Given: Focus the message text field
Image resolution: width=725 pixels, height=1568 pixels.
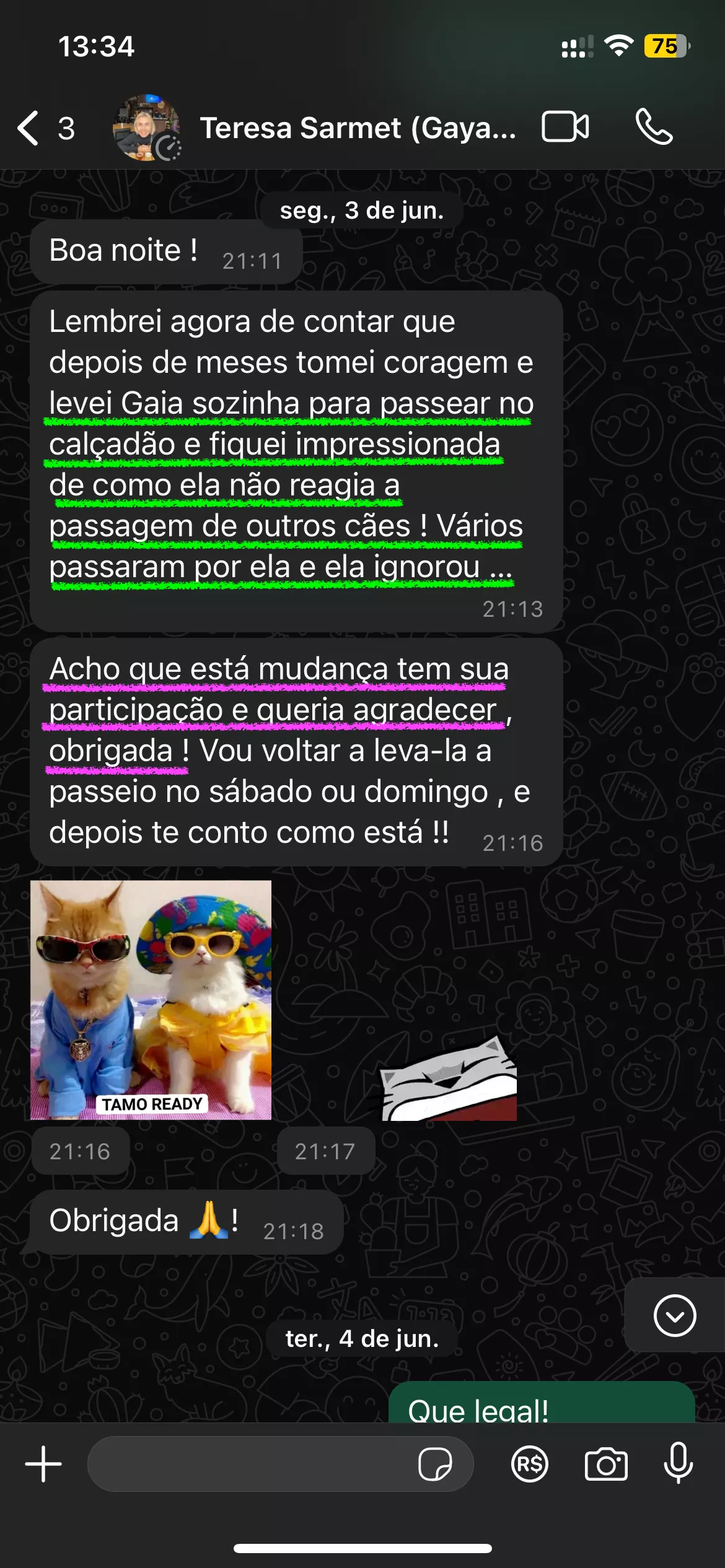Looking at the screenshot, I should point(248,1464).
